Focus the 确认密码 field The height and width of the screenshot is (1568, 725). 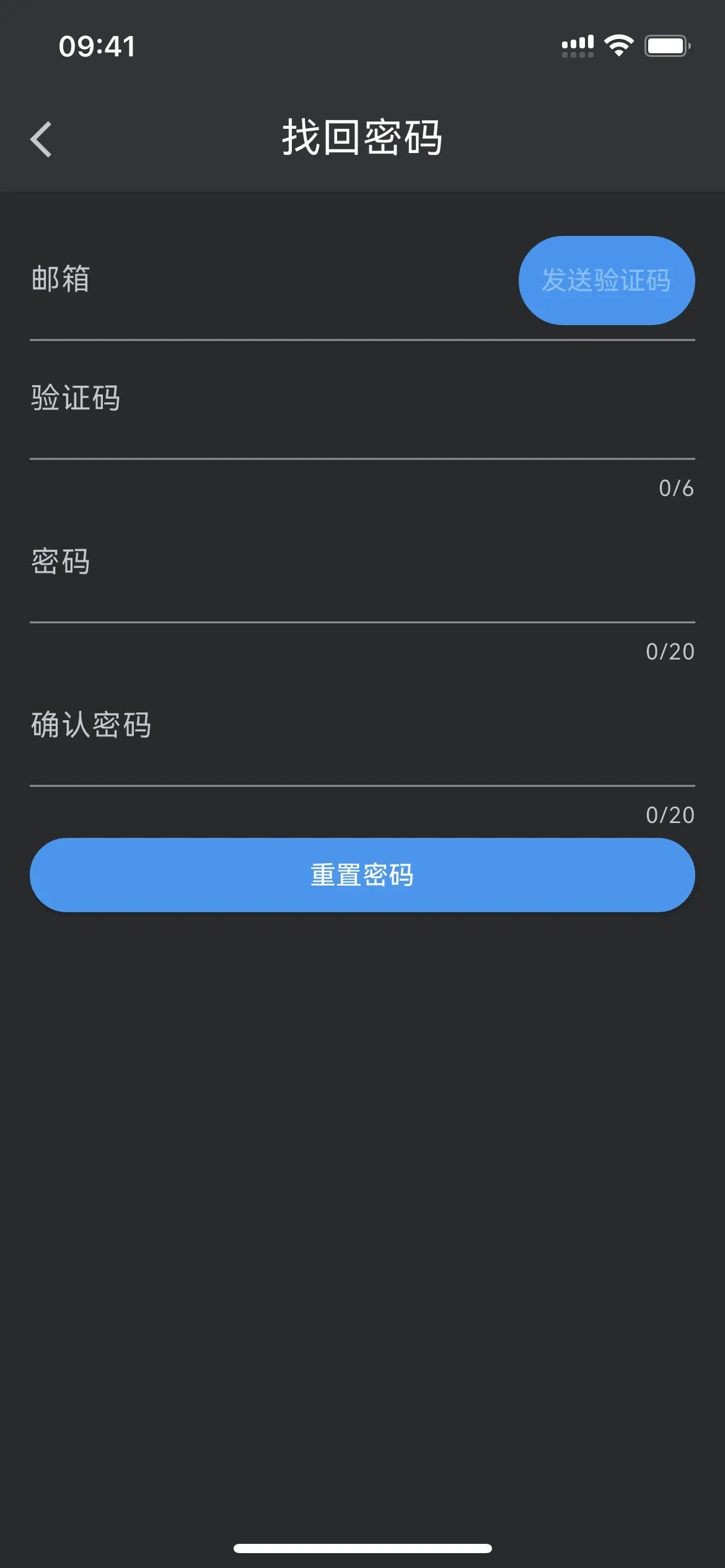(x=362, y=726)
